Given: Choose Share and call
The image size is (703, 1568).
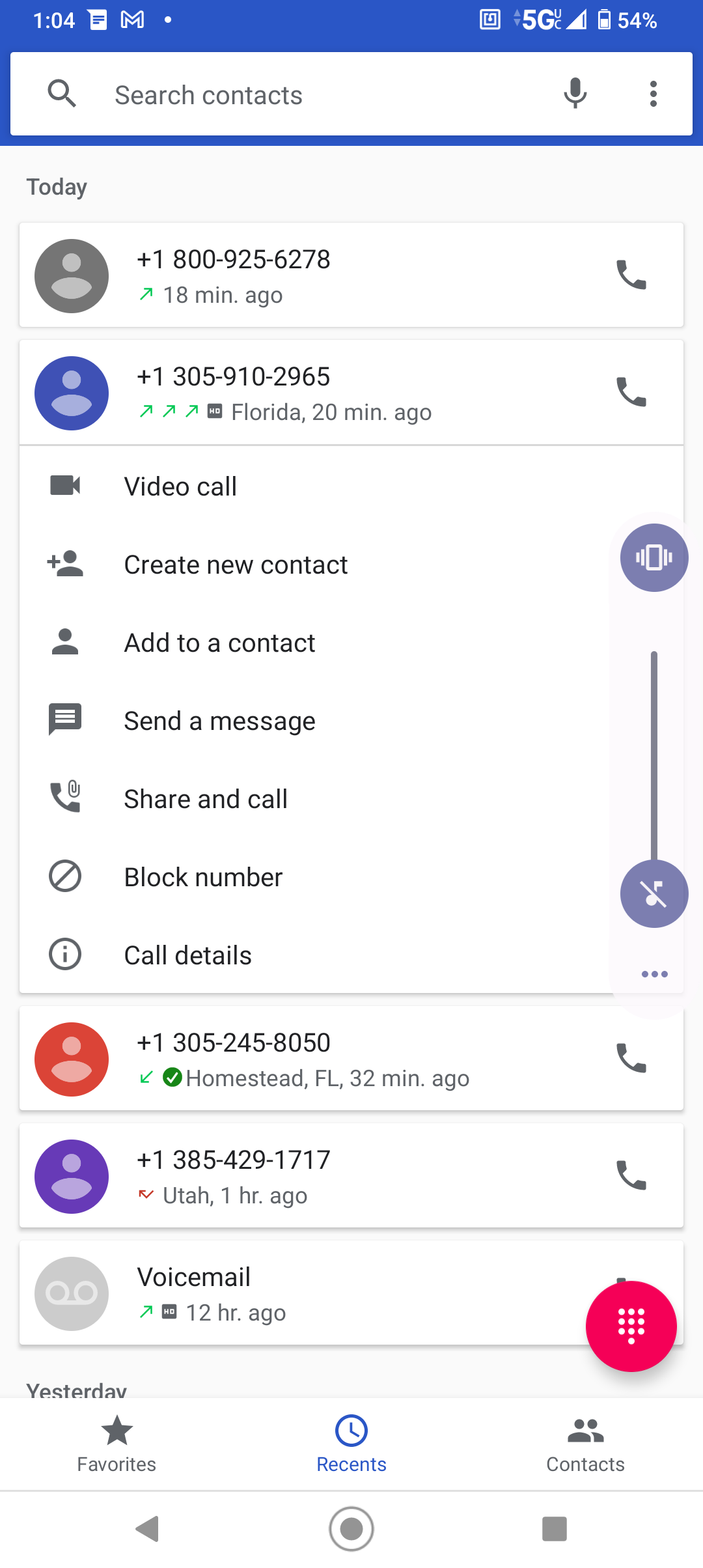Looking at the screenshot, I should pos(206,799).
